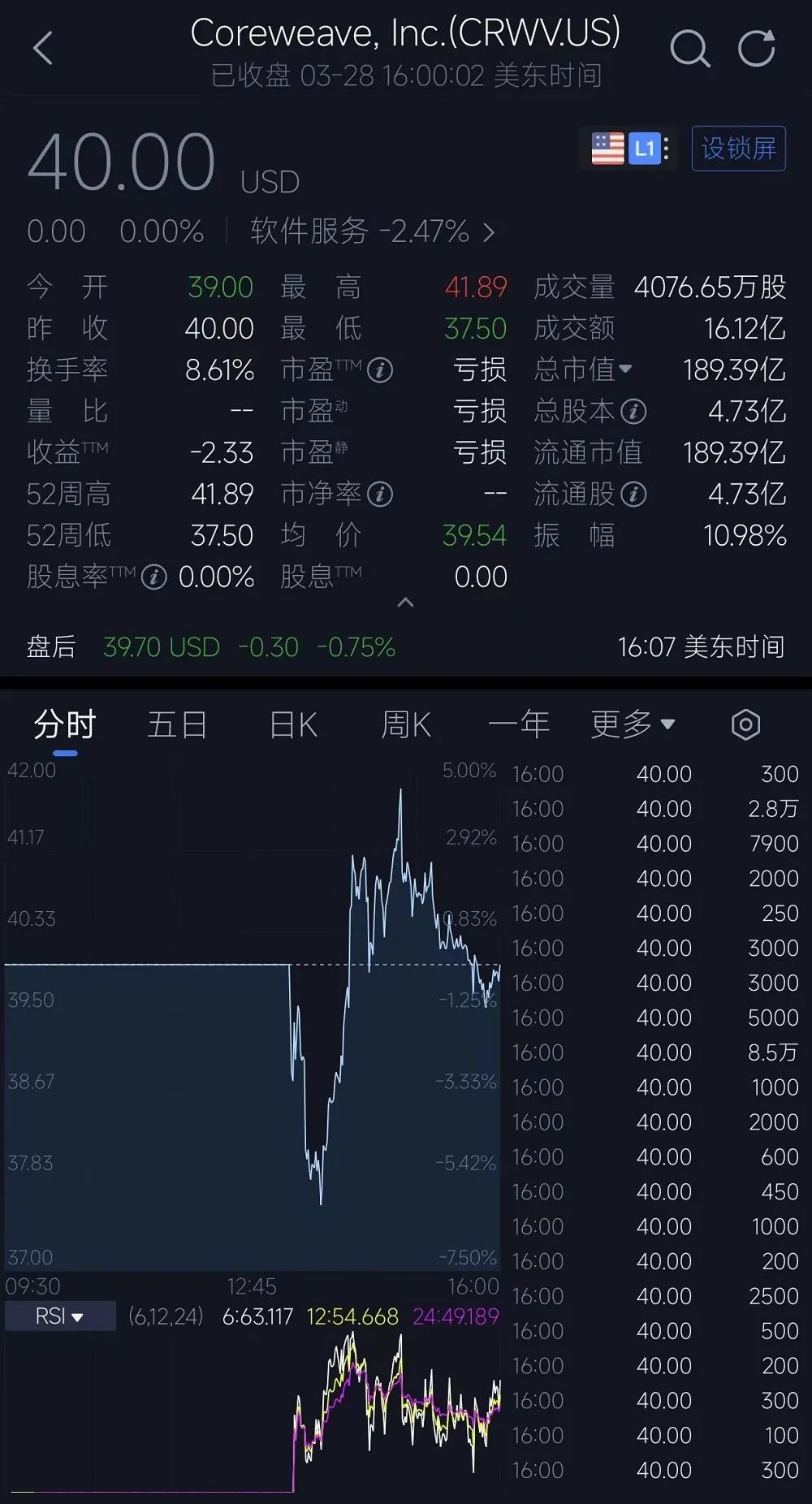The image size is (812, 1504).
Task: Refresh the quote data
Action: pyautogui.click(x=756, y=49)
